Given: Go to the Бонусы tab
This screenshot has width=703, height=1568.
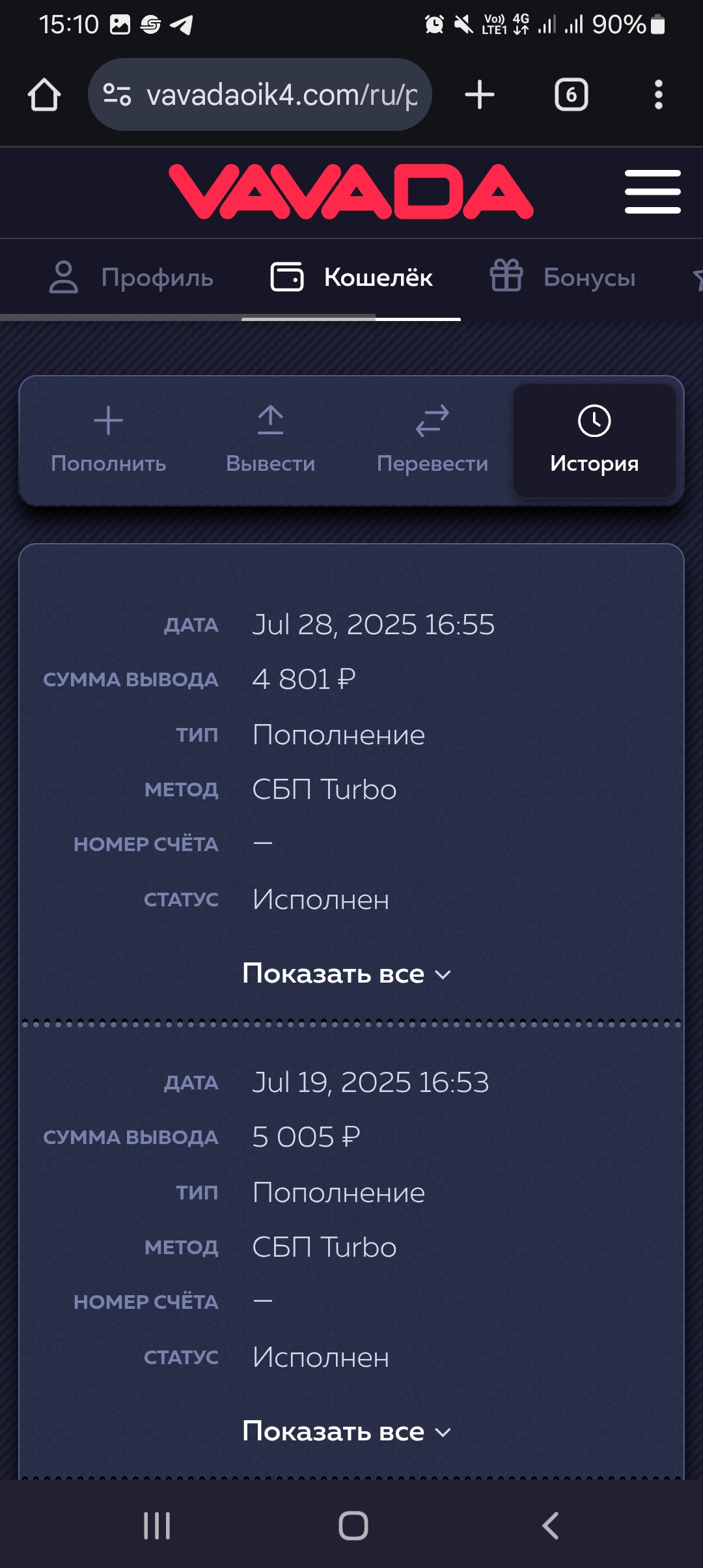Looking at the screenshot, I should click(x=563, y=277).
